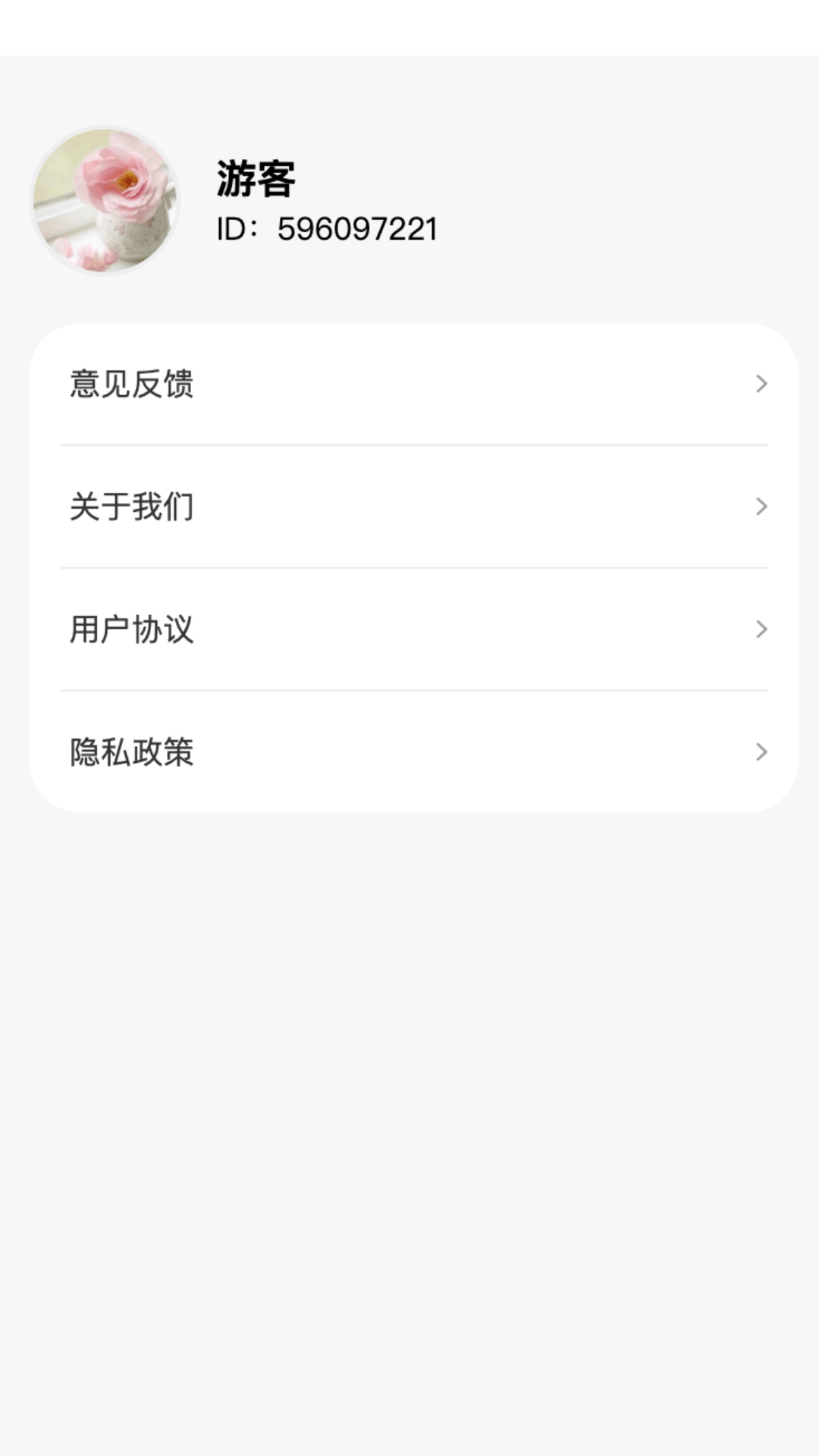819x1456 pixels.
Task: Tap the settings card area
Action: point(409,569)
